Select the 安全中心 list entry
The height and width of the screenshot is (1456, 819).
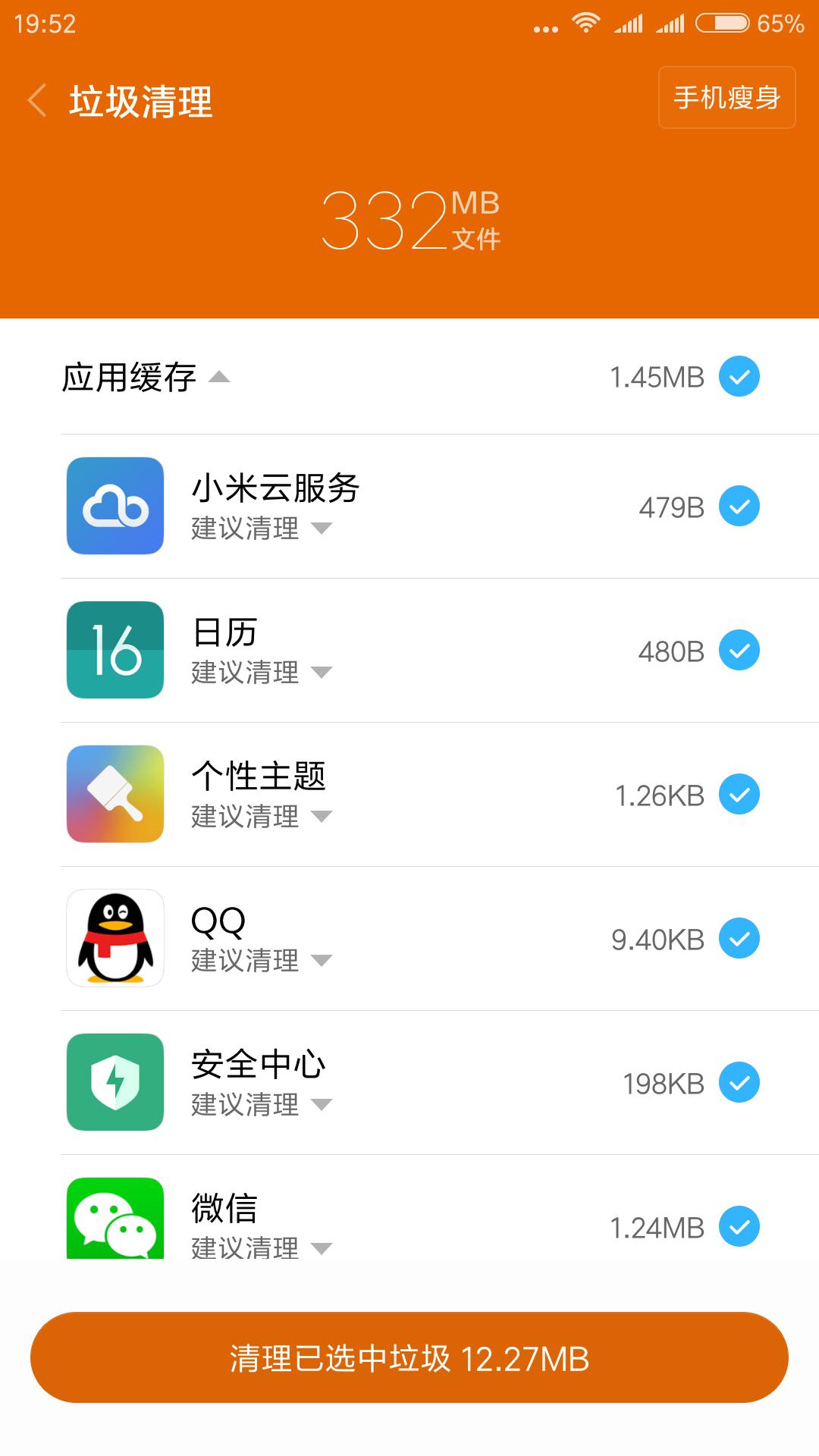pos(409,1082)
